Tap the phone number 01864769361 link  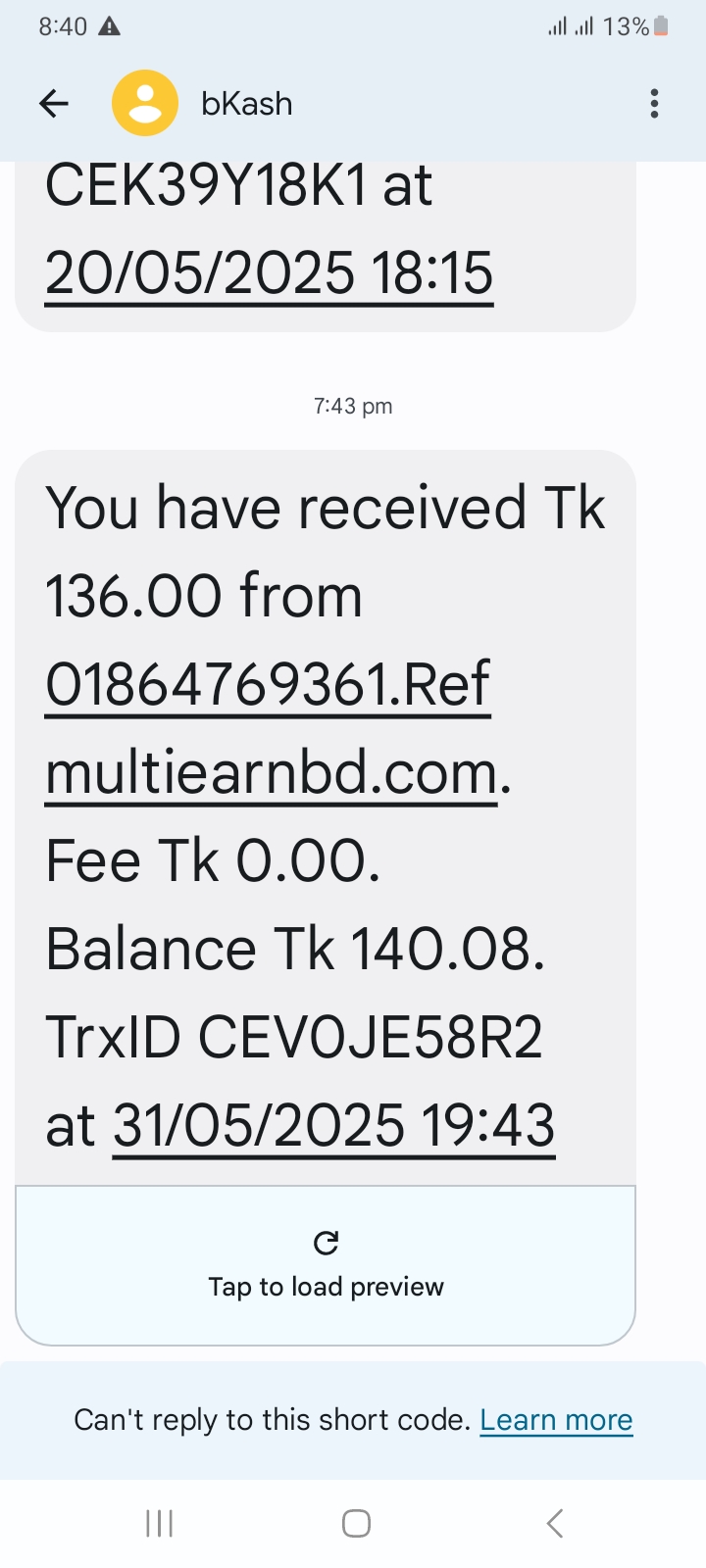(x=216, y=684)
